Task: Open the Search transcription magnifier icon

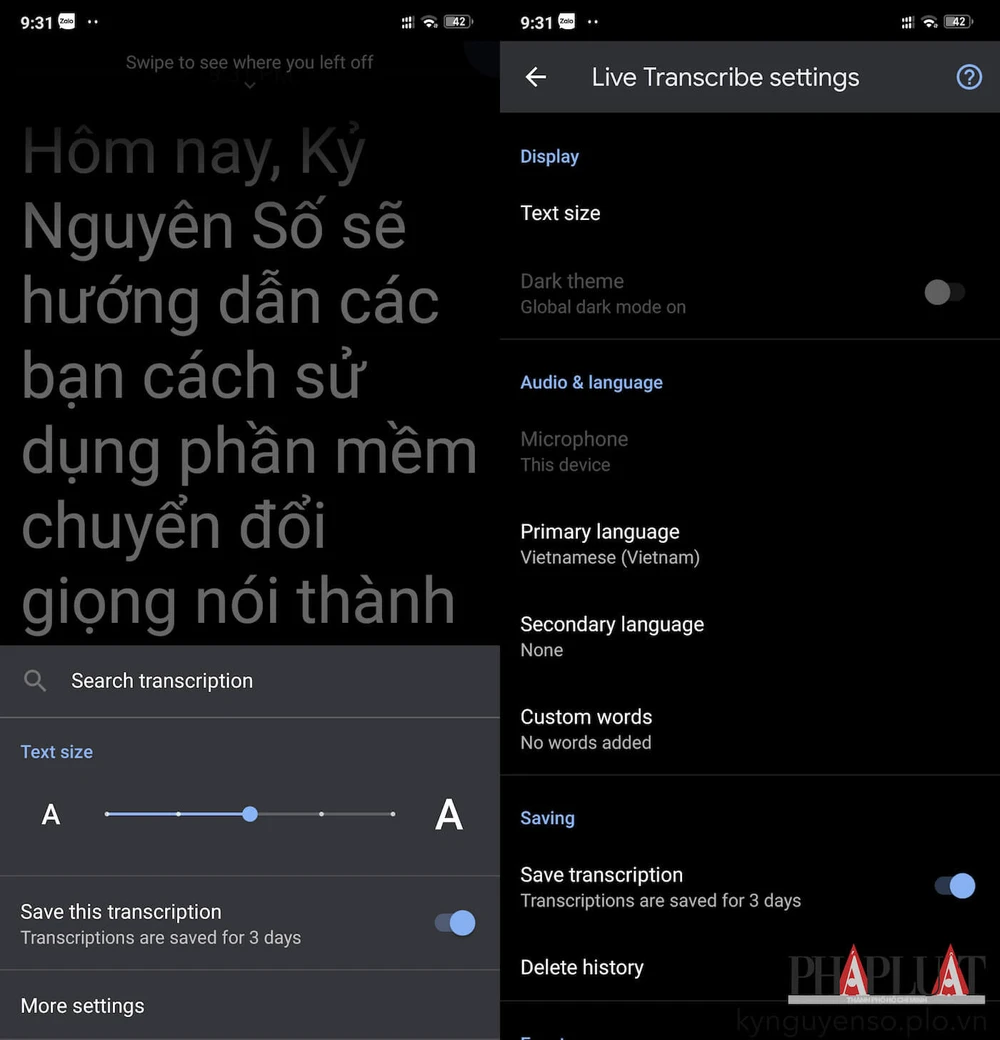Action: [35, 681]
